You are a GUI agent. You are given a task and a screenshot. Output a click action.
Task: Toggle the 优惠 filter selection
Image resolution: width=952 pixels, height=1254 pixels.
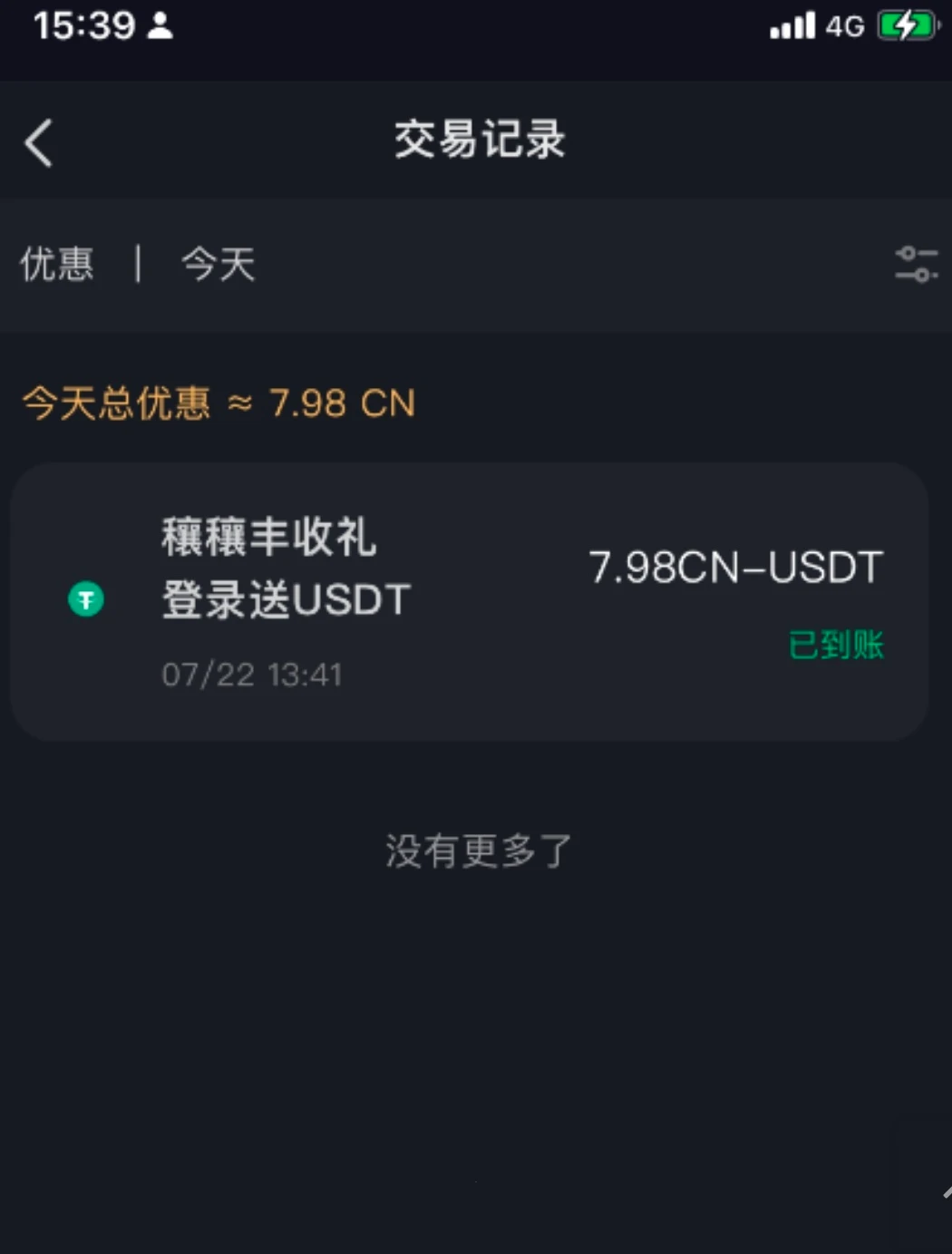(56, 264)
